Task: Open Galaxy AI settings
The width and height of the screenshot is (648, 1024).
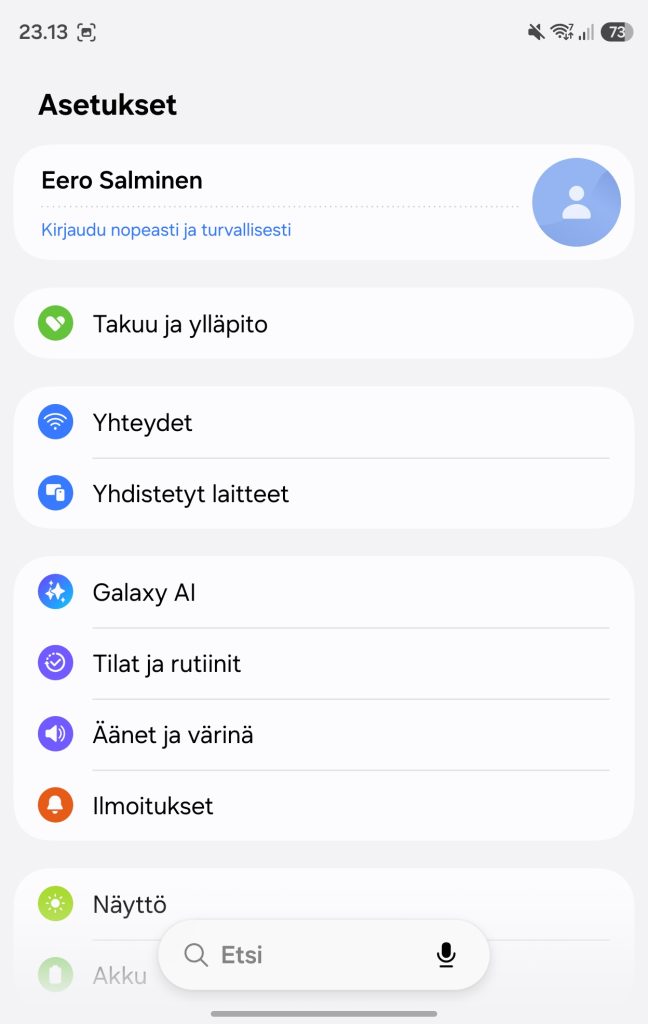Action: pyautogui.click(x=323, y=592)
